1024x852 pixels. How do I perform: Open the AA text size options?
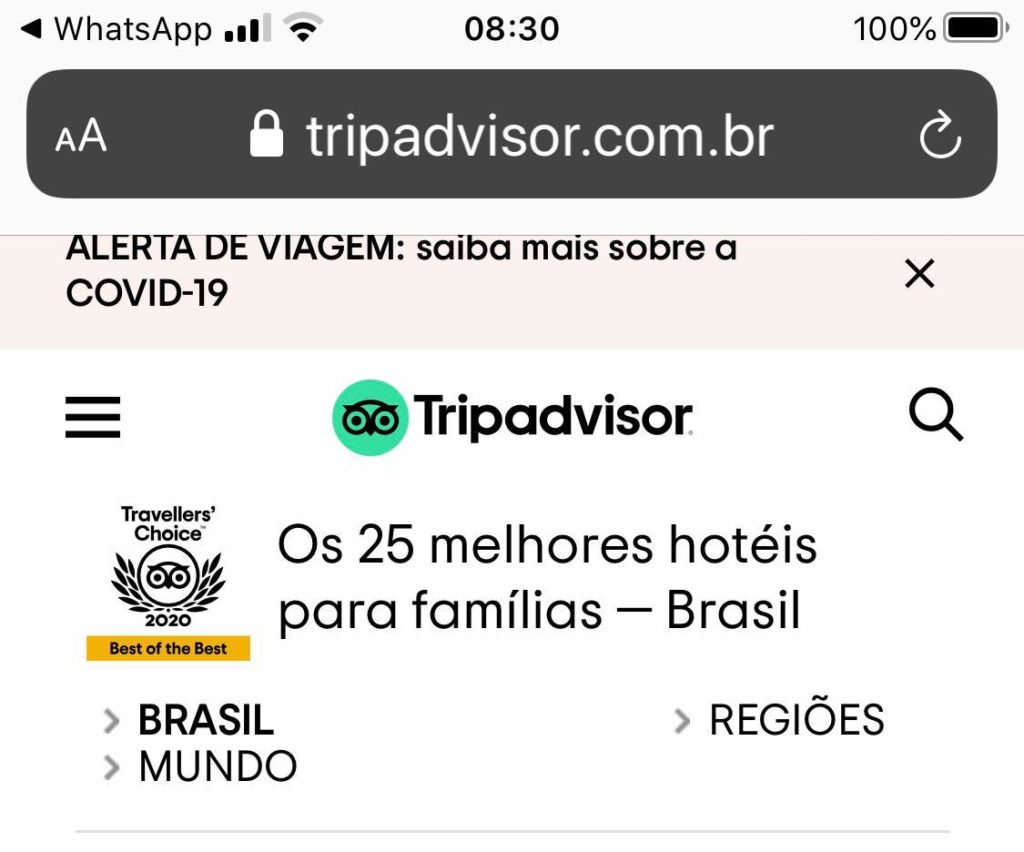tap(81, 137)
